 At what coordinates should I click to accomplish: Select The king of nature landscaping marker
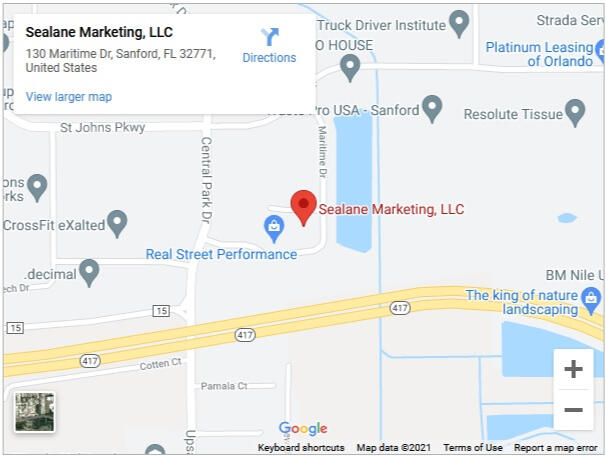pyautogui.click(x=591, y=296)
